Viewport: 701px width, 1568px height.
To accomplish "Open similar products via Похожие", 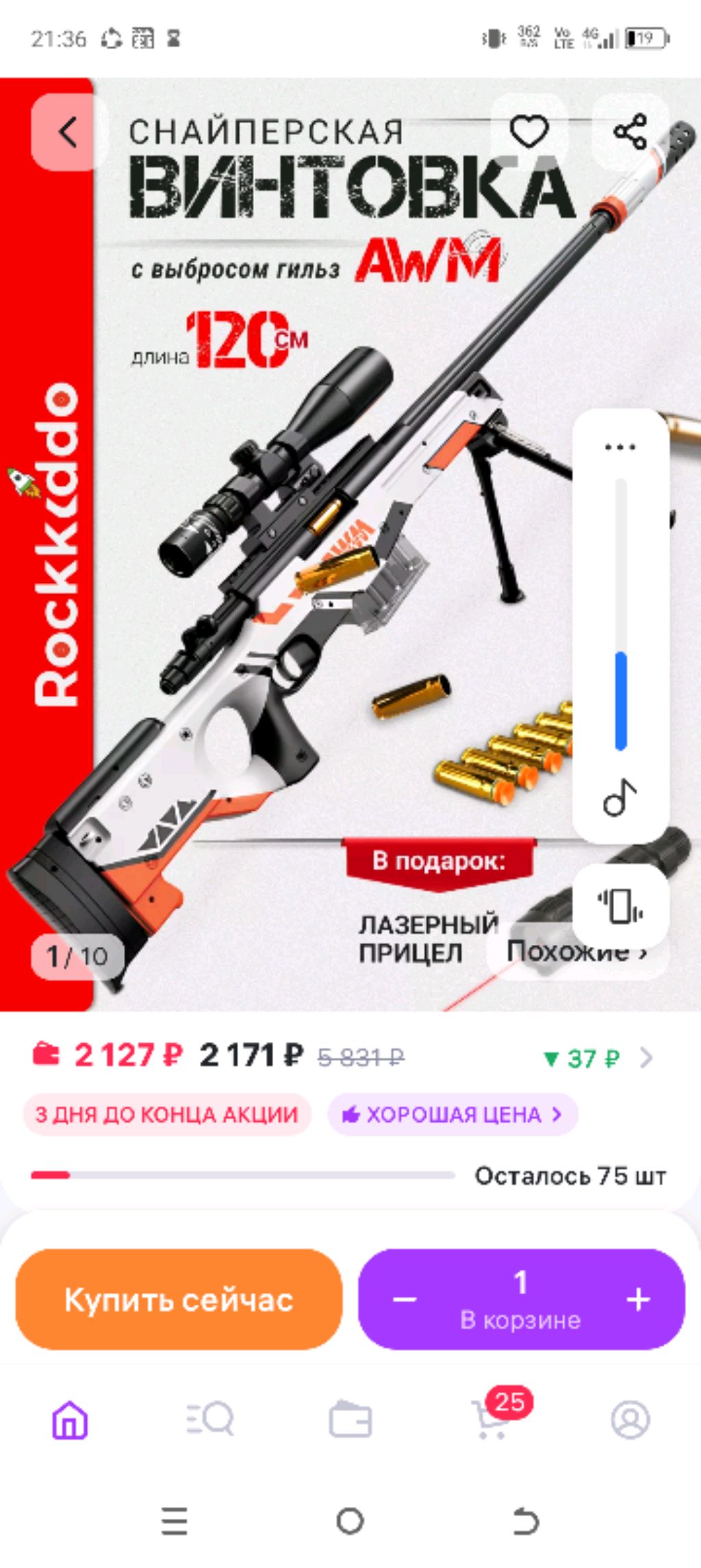I will pyautogui.click(x=576, y=951).
